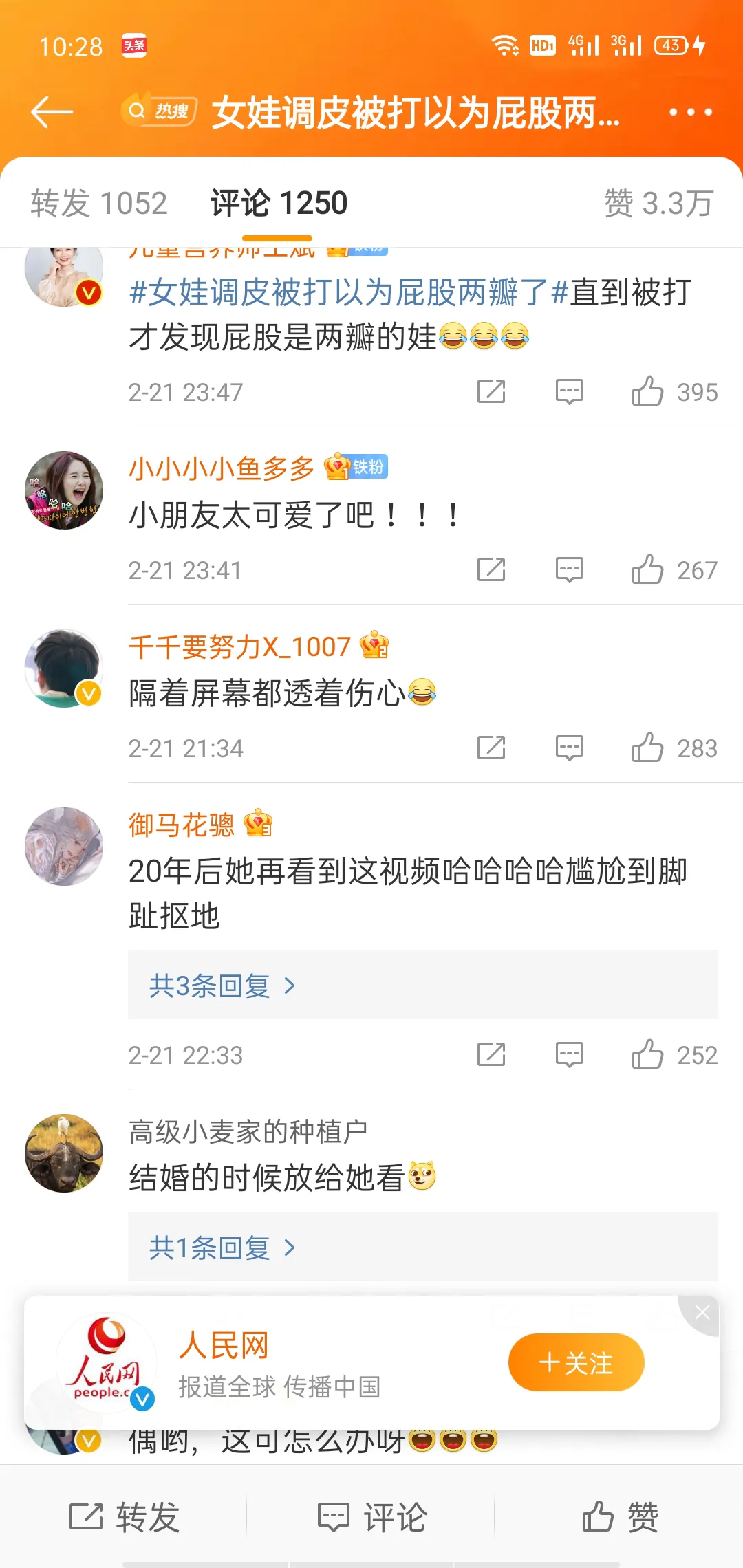
Task: Follow 人民网 with the 关注 button
Action: [x=576, y=1362]
